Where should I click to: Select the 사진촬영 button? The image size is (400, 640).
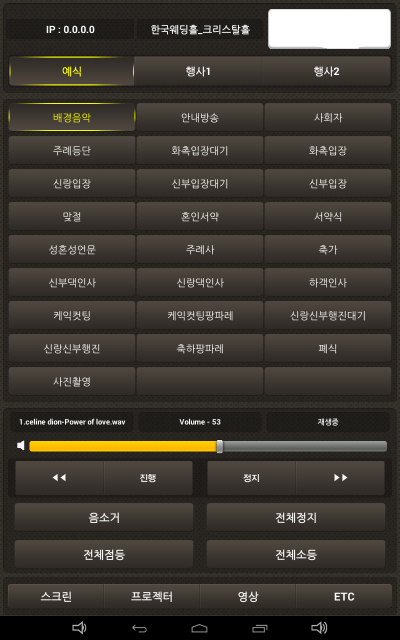(x=72, y=382)
